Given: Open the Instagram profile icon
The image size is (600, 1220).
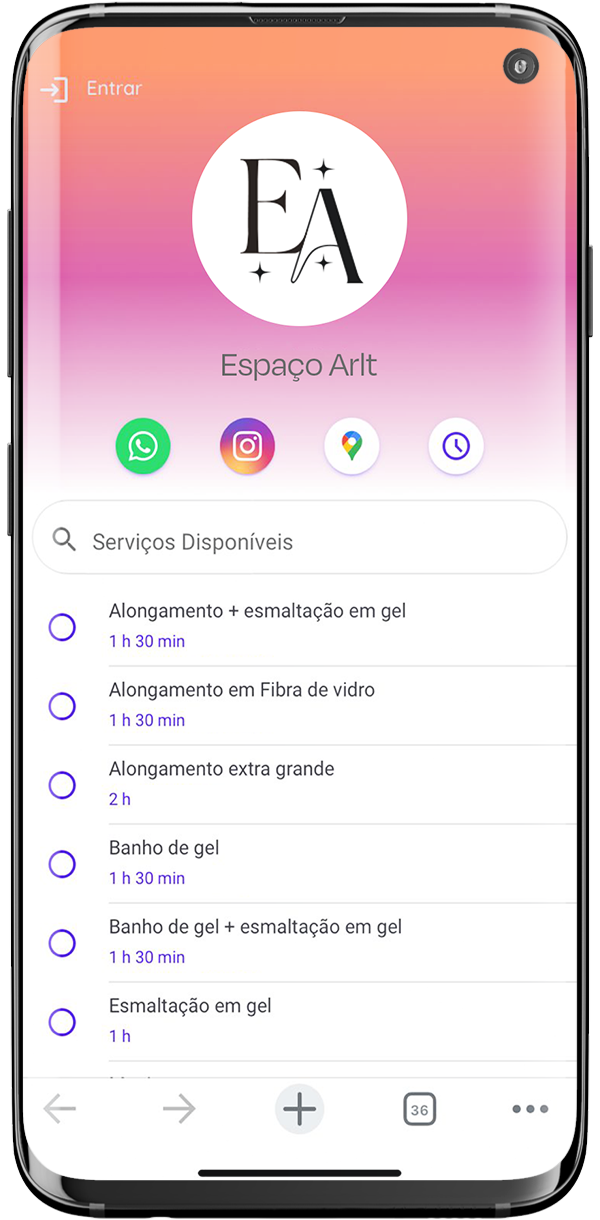Looking at the screenshot, I should (247, 446).
